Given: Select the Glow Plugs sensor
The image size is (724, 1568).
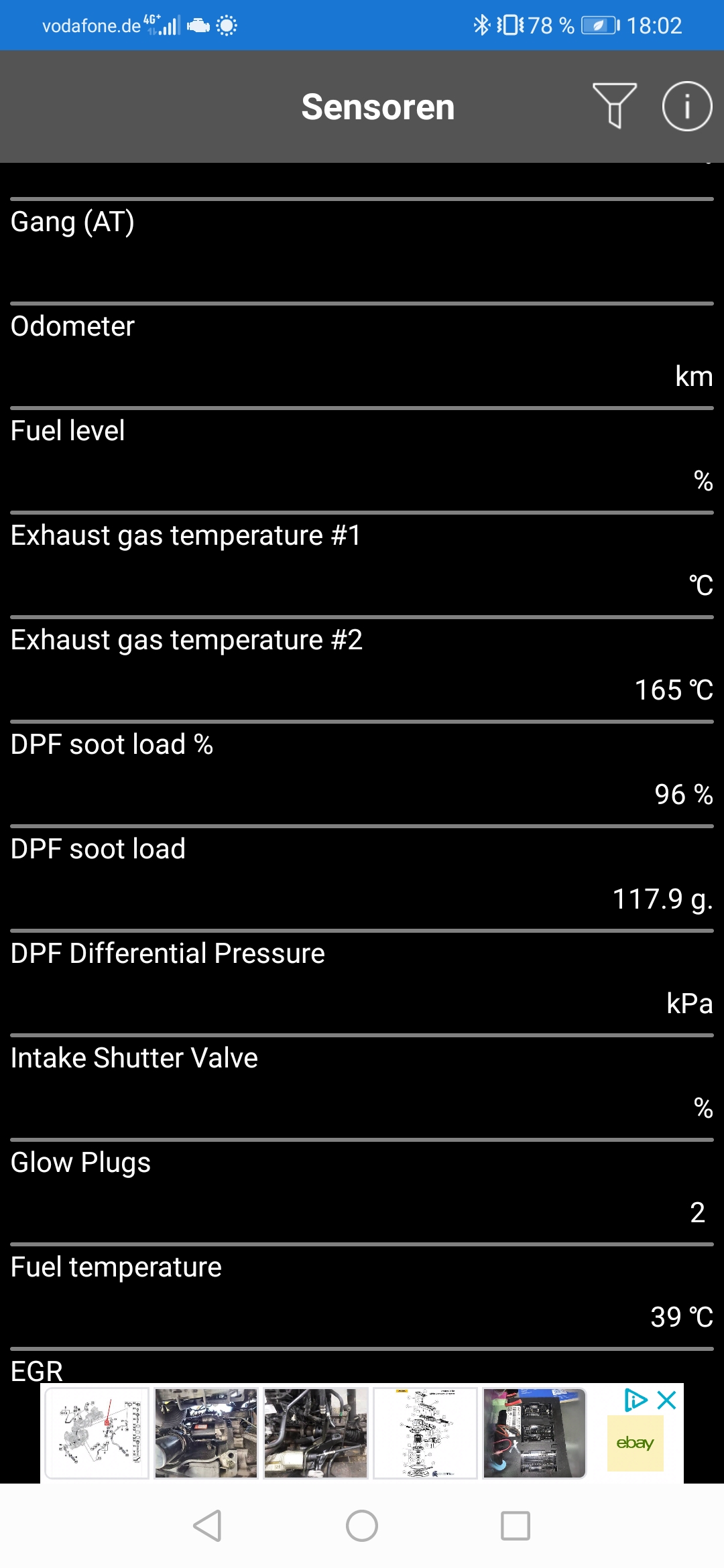Looking at the screenshot, I should 362,1190.
